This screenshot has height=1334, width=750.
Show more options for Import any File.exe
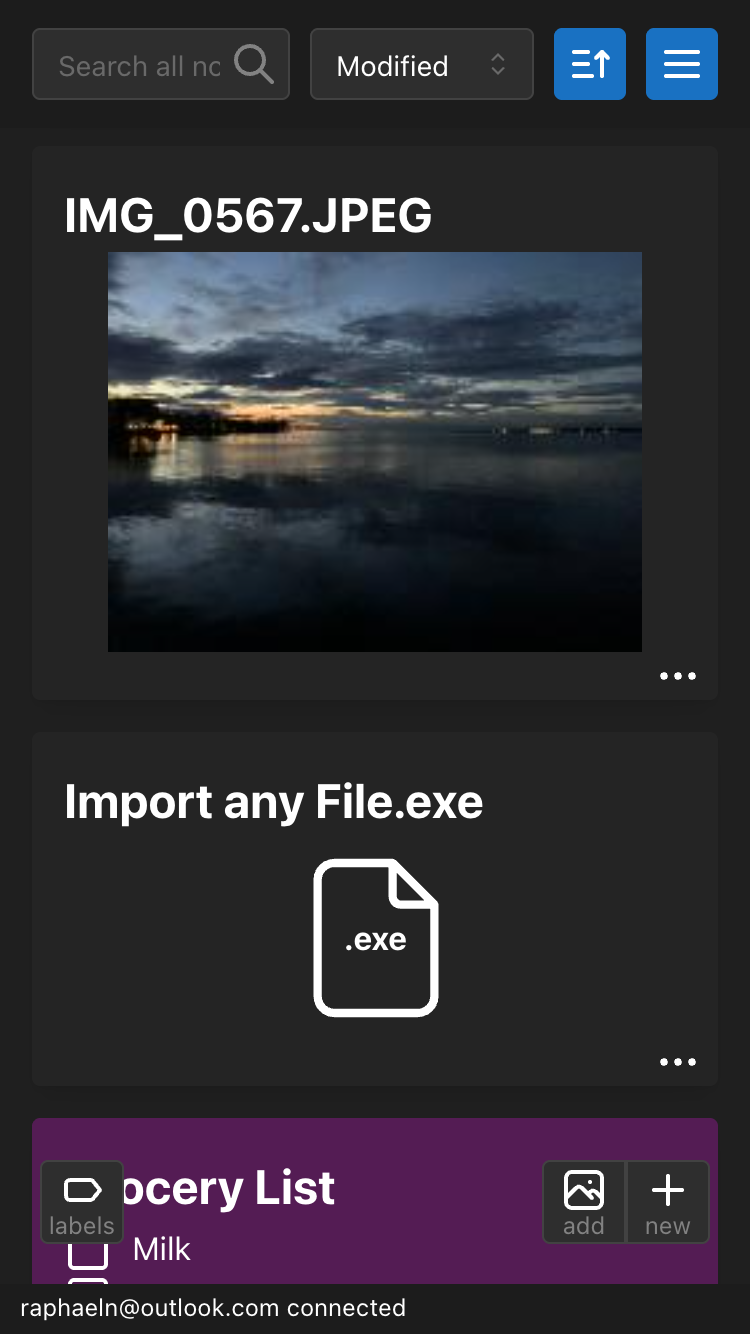point(678,1063)
